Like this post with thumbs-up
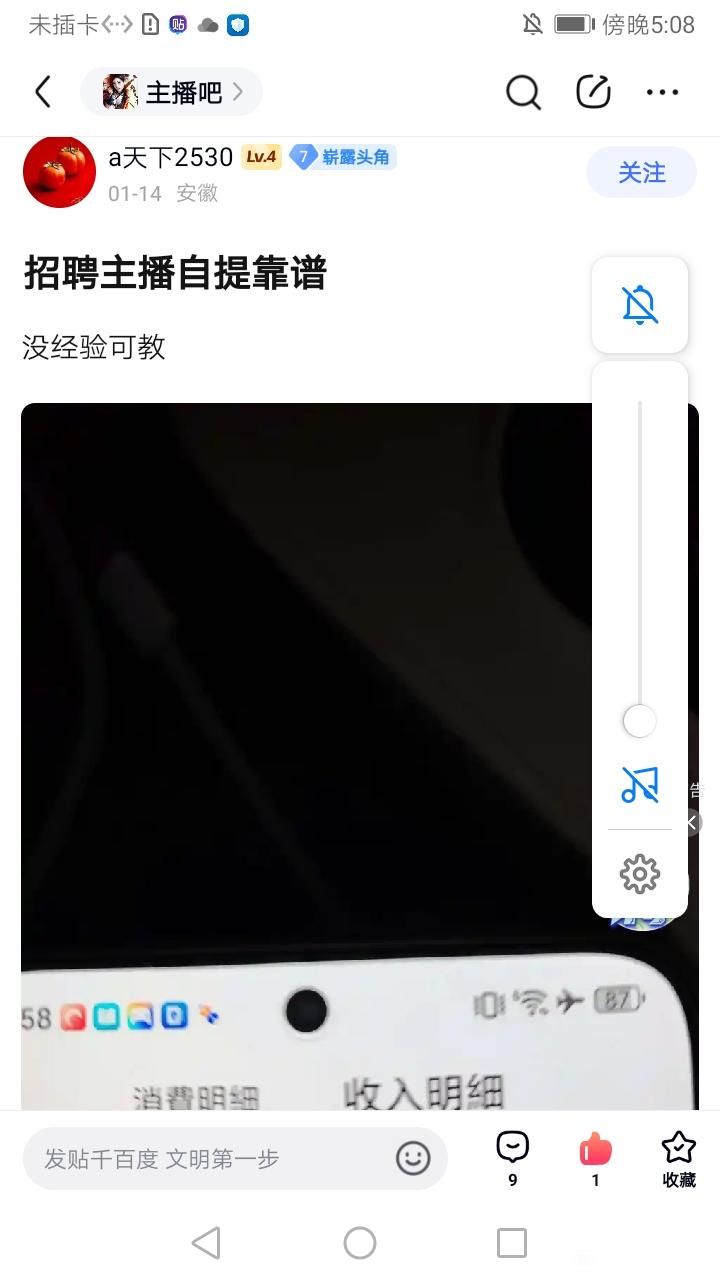This screenshot has height=1280, width=720. [595, 1159]
